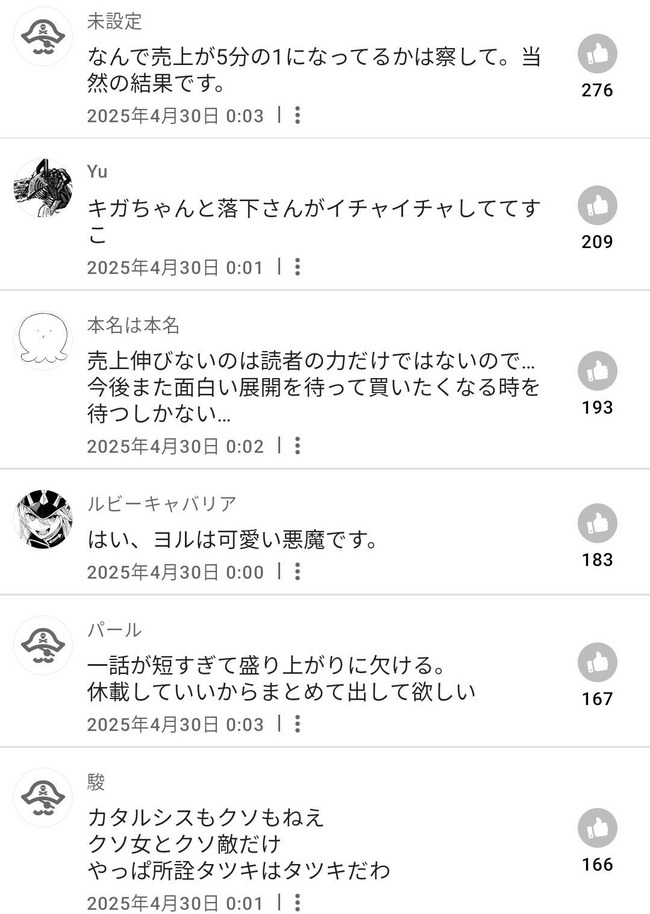Screen dimensions: 650x914
Task: Open overflow menu on 駿's comment
Action: pyautogui.click(x=297, y=902)
